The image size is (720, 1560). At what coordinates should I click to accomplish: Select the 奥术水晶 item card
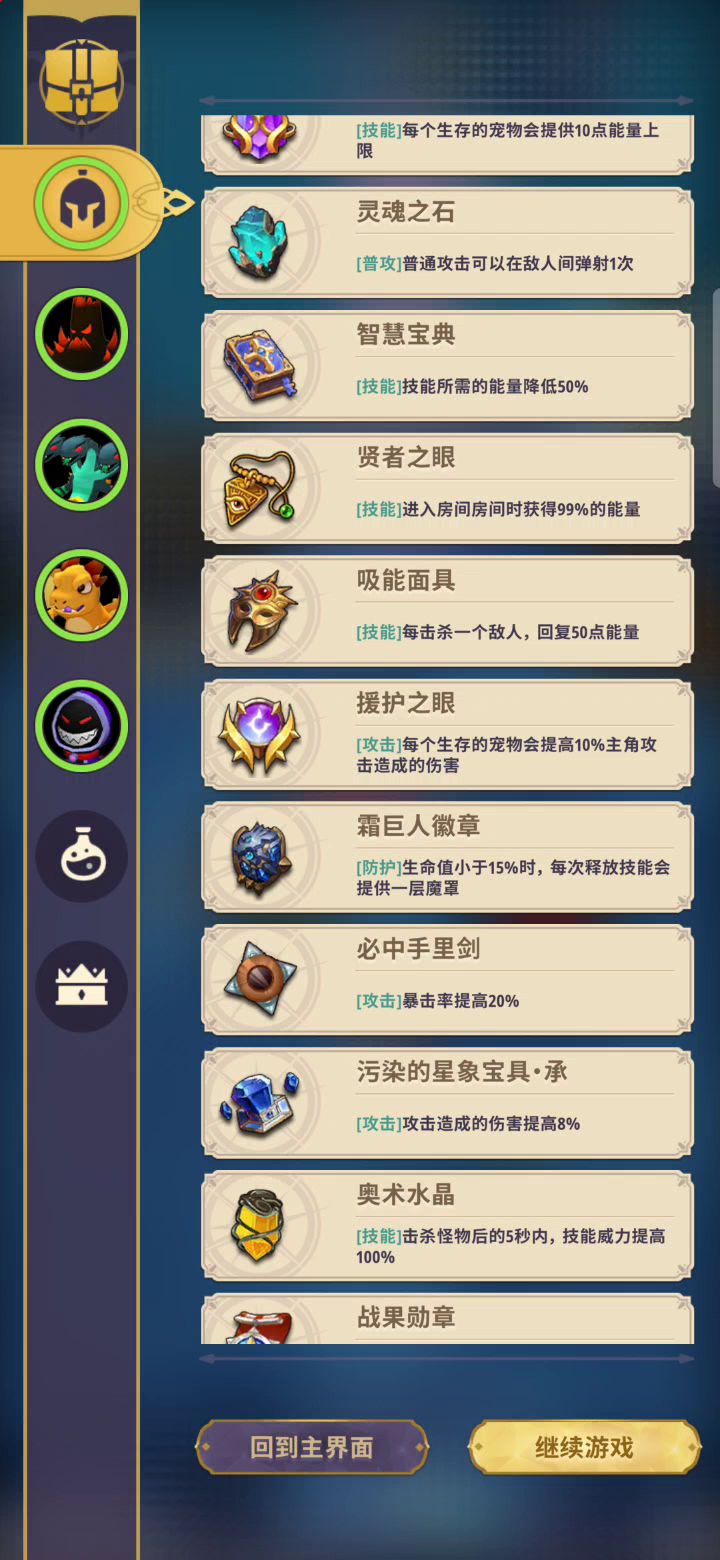tap(447, 1226)
